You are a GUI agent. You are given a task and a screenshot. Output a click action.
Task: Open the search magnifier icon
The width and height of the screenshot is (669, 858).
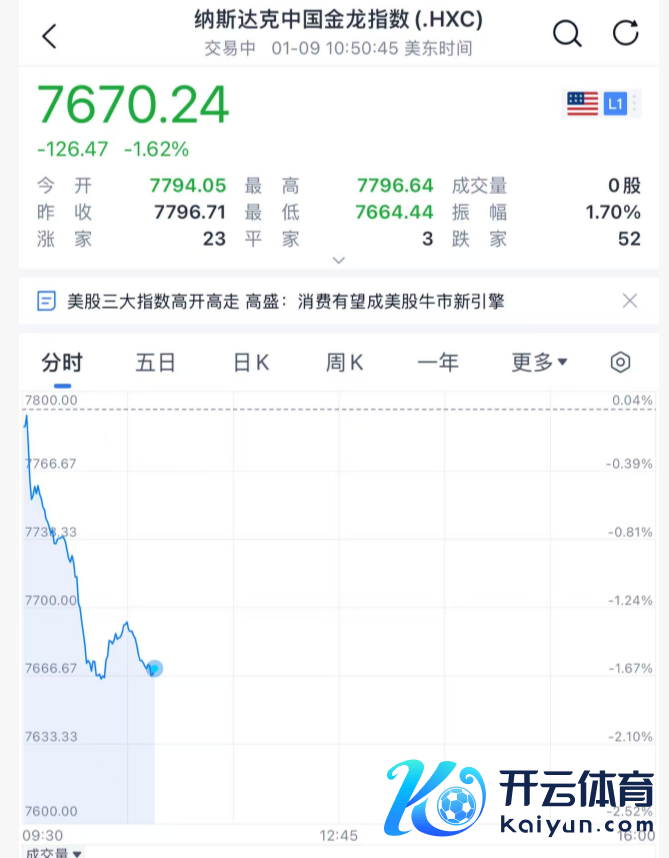[567, 34]
